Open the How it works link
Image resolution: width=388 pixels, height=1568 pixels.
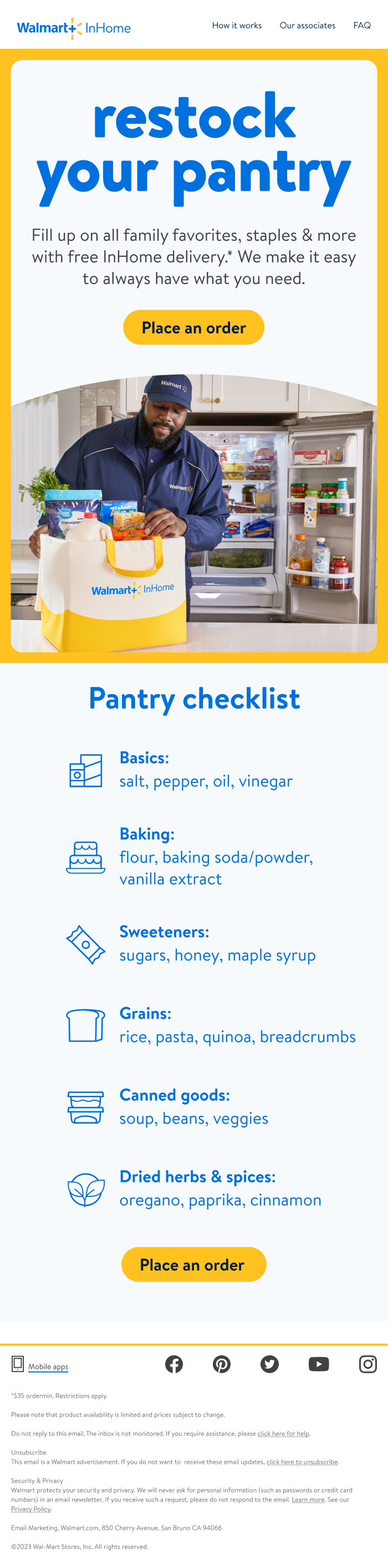(x=237, y=26)
